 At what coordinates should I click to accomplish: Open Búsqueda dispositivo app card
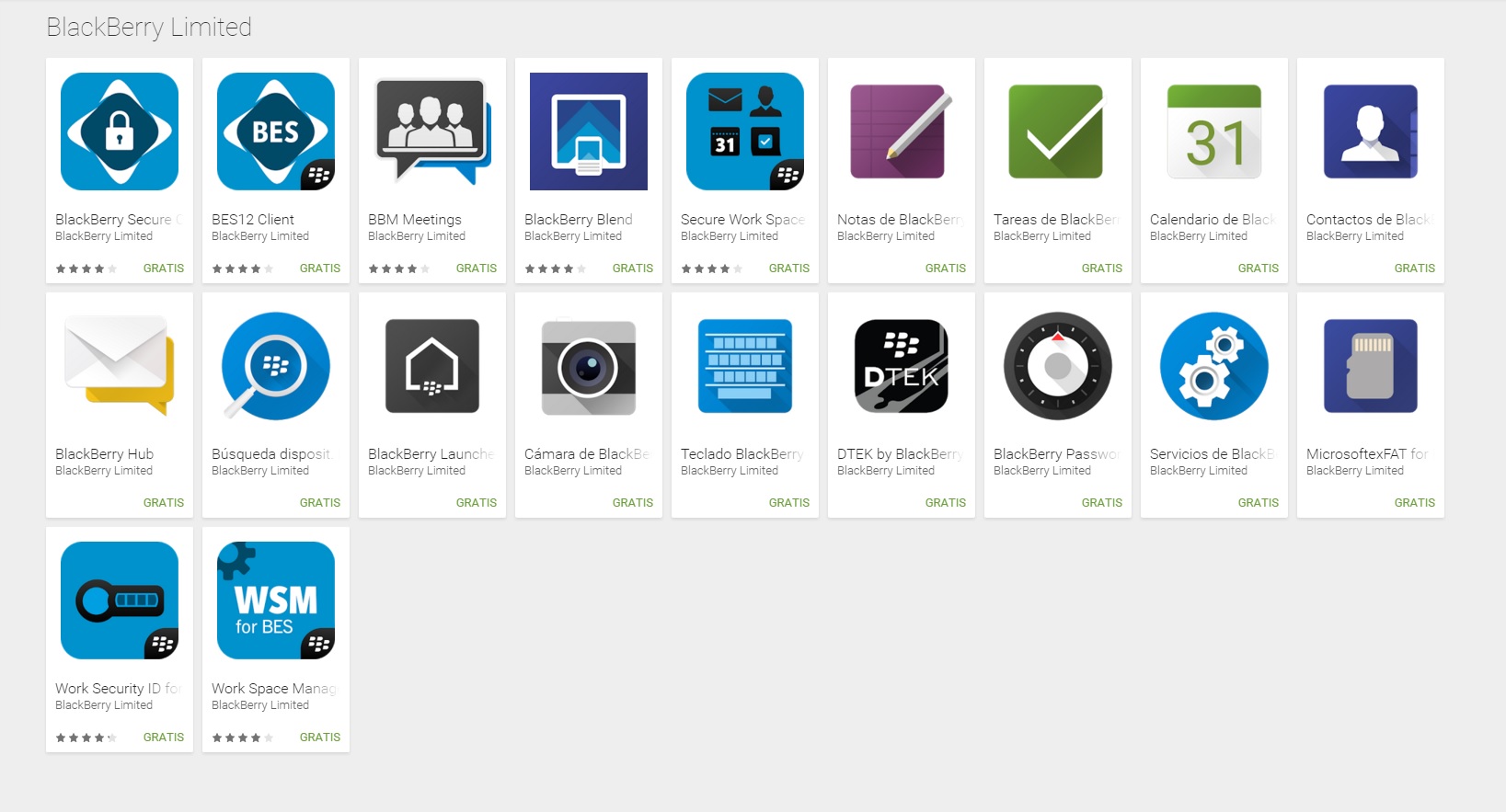pos(276,367)
